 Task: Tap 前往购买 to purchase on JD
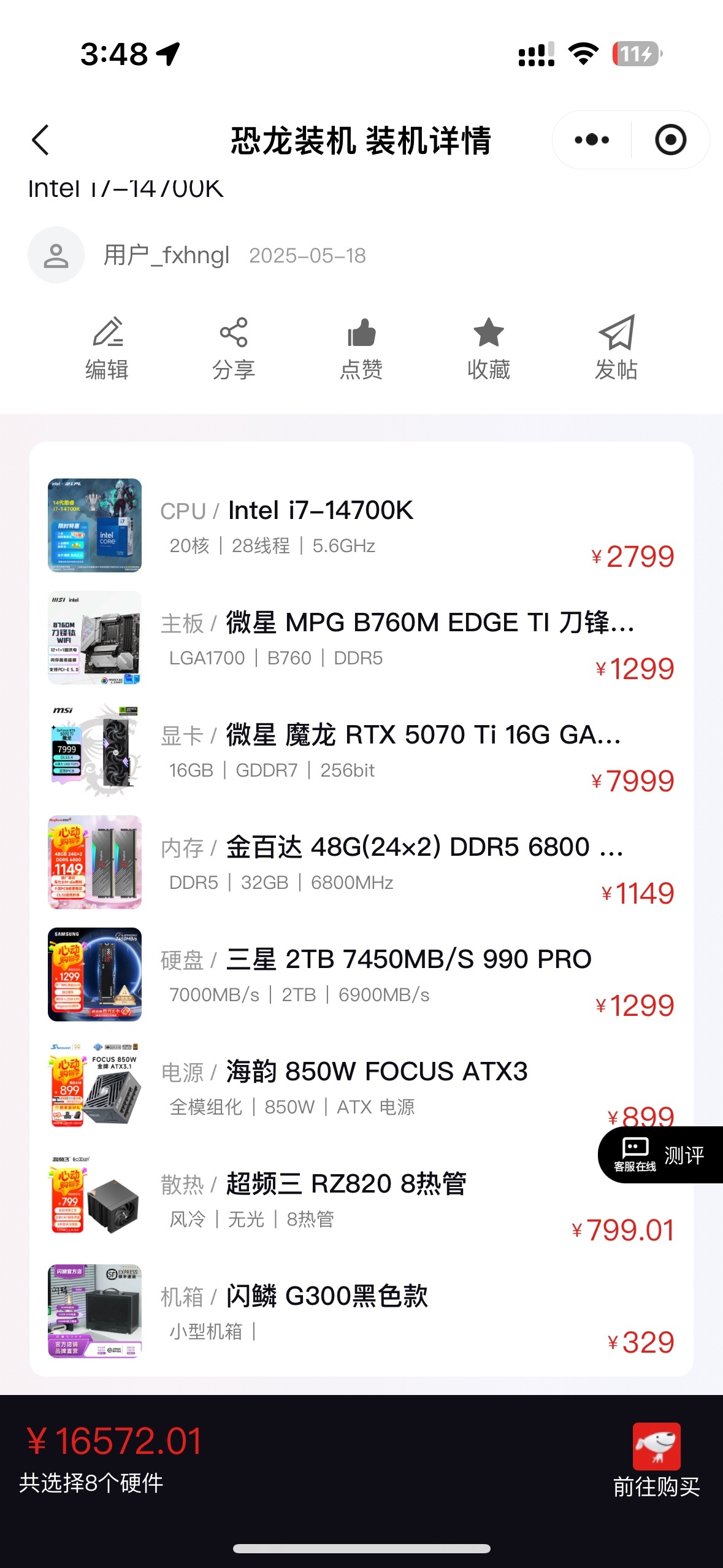point(656,1460)
